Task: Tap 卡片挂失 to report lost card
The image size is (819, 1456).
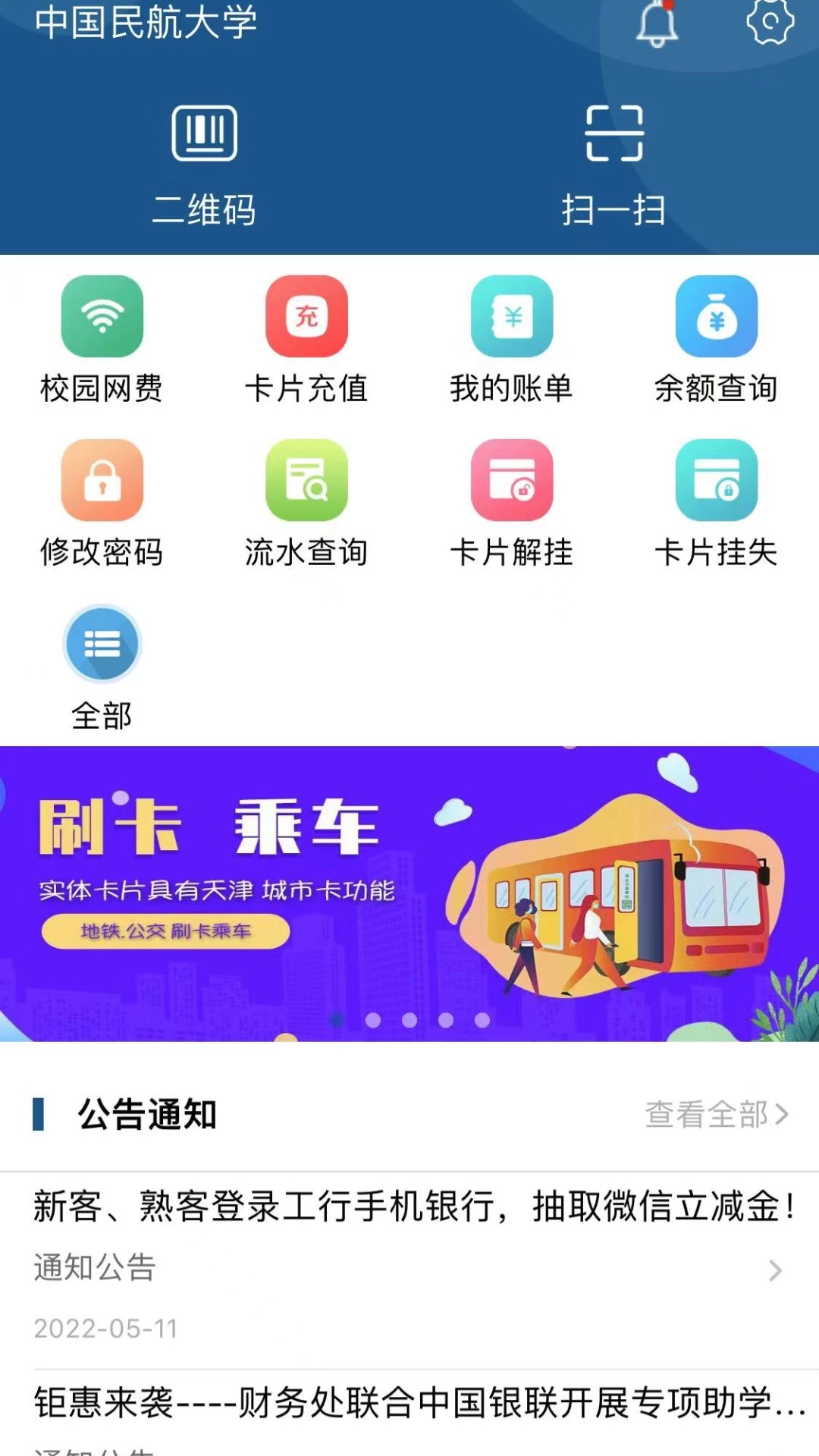Action: pyautogui.click(x=716, y=503)
